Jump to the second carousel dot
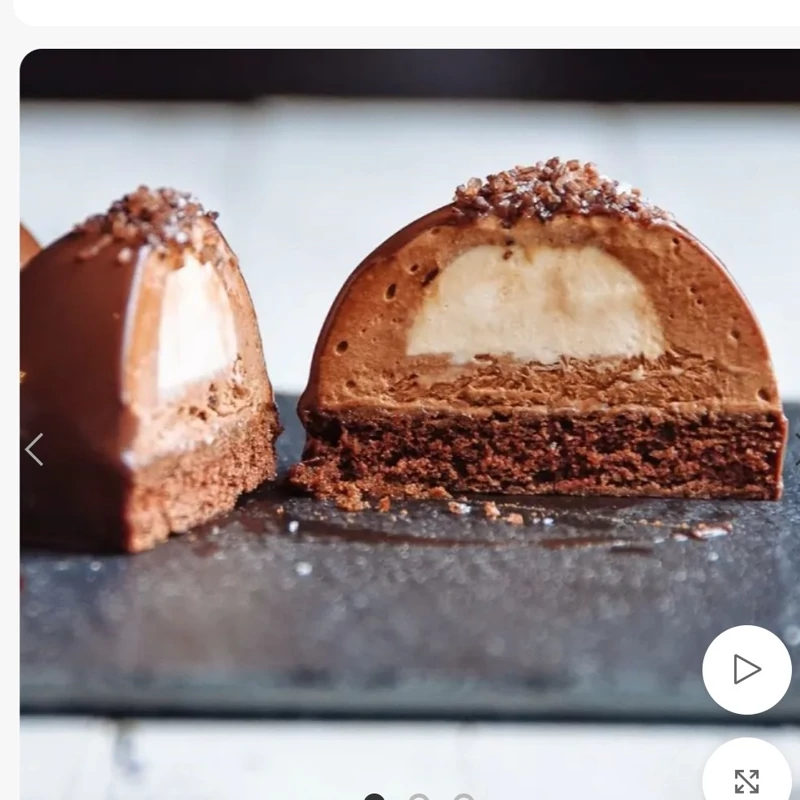 419,798
